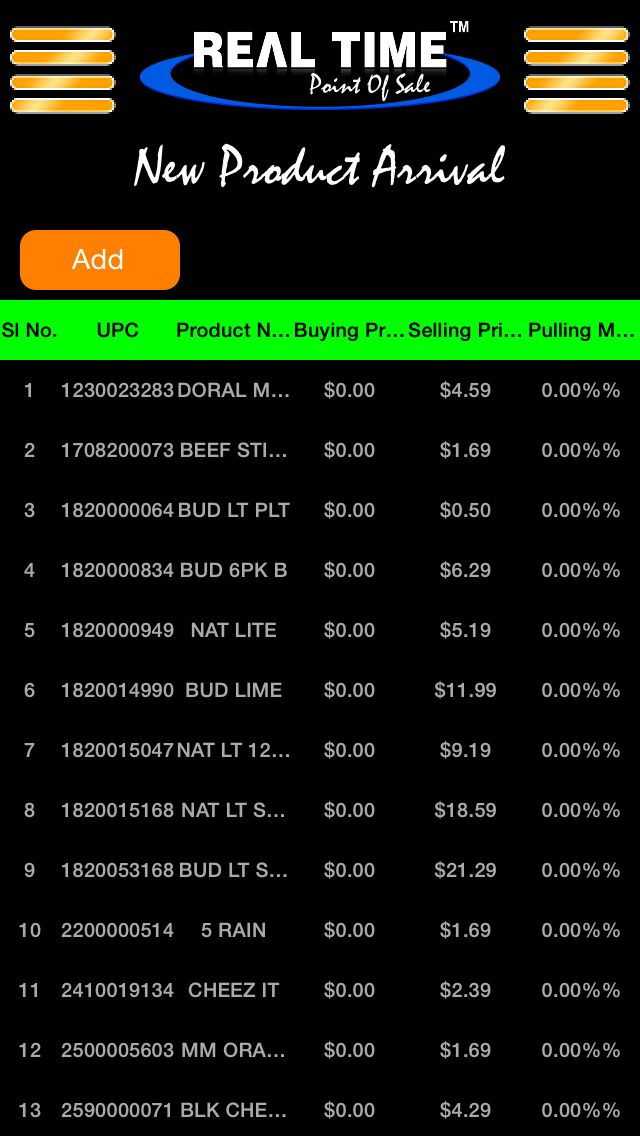Screen dimensions: 640x1136
Task: Select the BLK CHE… product row
Action: click(320, 1108)
